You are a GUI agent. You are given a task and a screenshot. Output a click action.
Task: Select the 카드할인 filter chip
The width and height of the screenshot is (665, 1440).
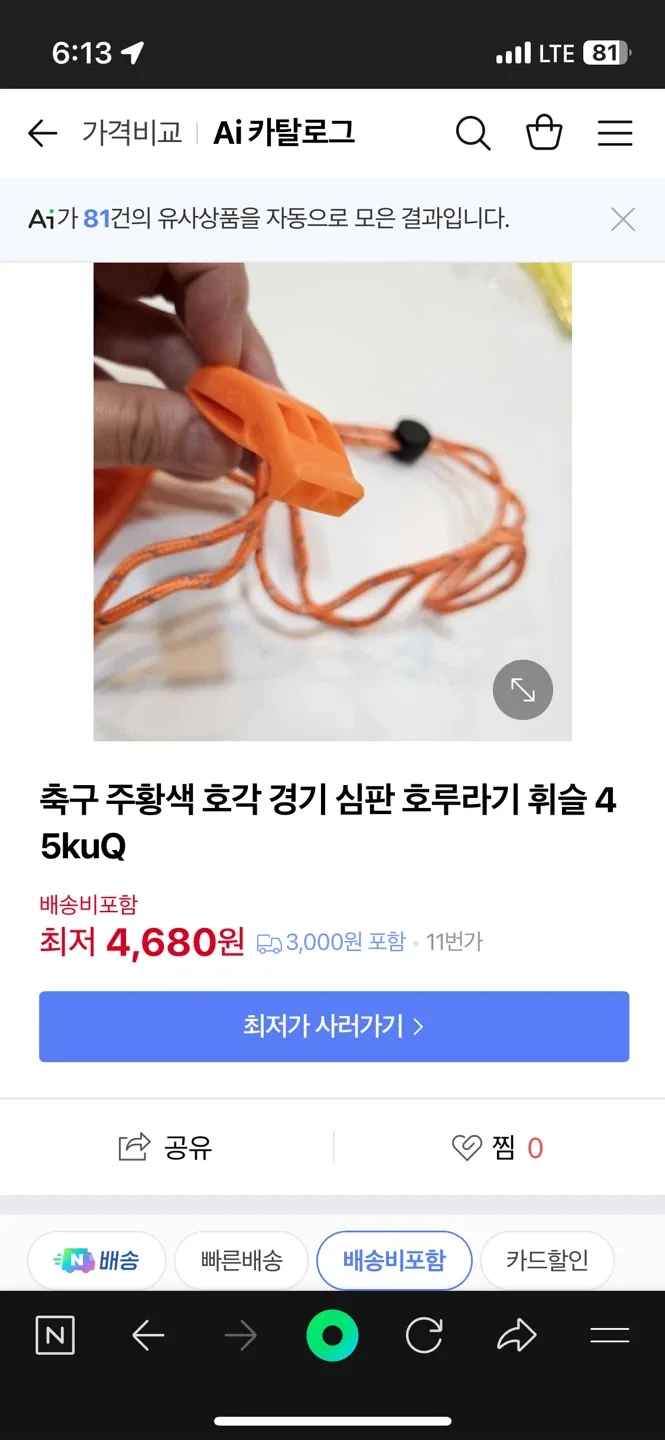coord(546,1261)
